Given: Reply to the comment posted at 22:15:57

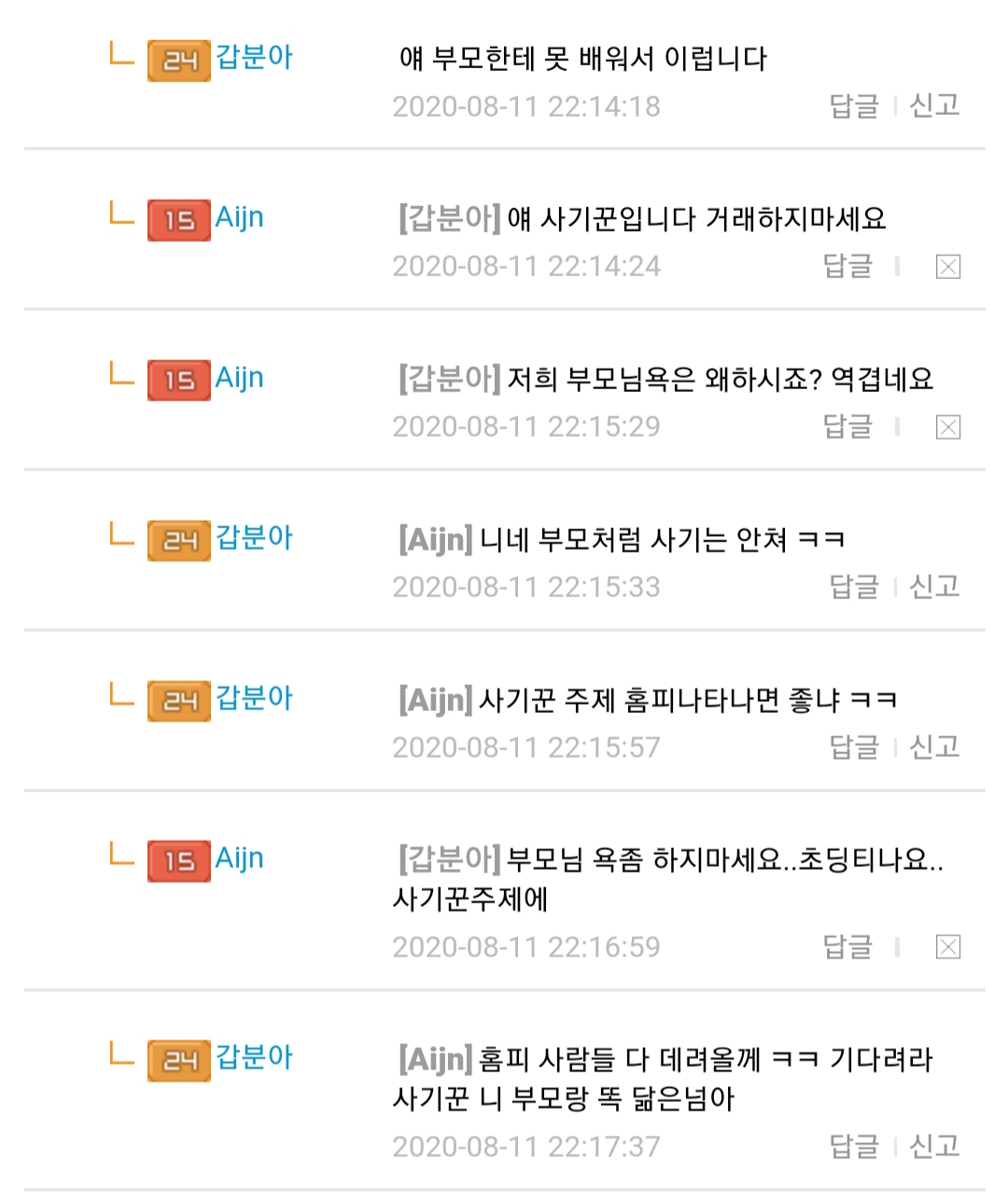Looking at the screenshot, I should [854, 747].
